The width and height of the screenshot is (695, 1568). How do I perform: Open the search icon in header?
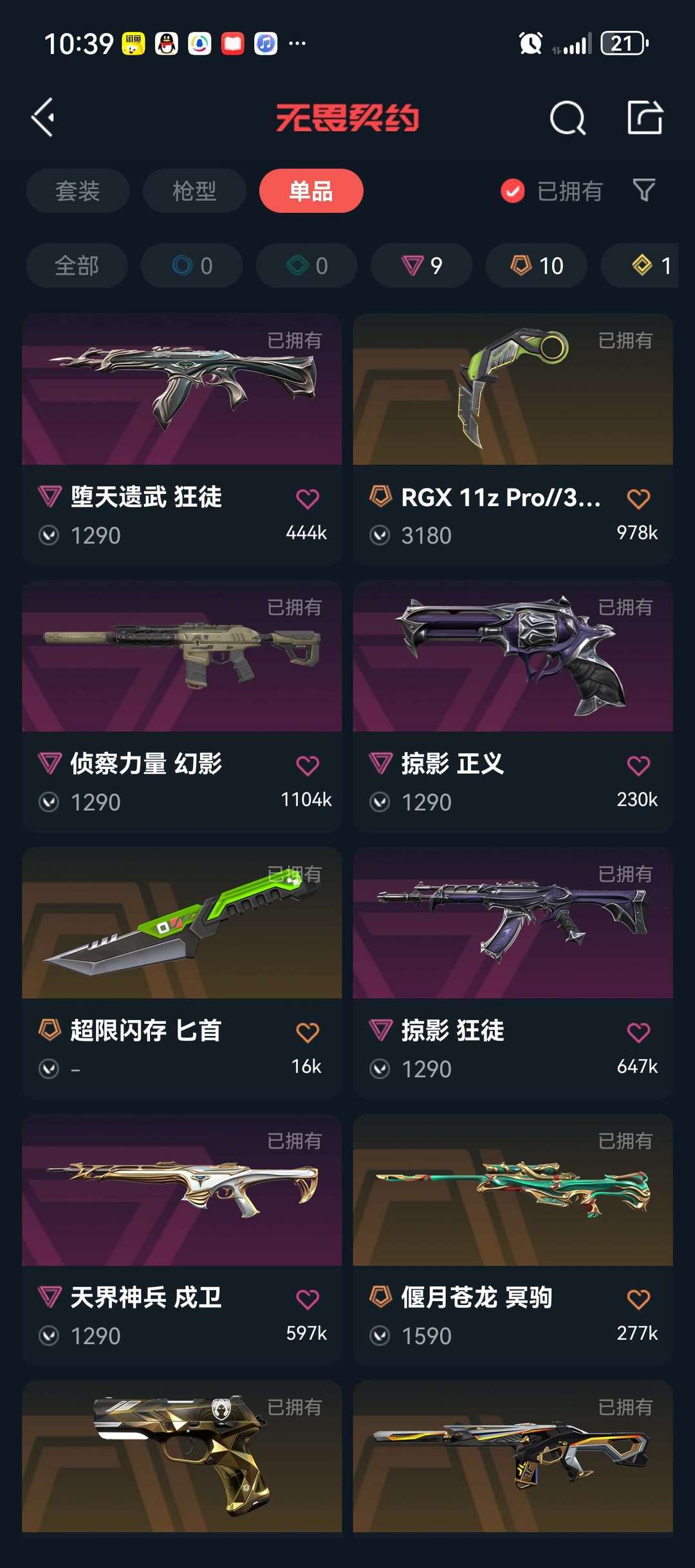[x=568, y=118]
